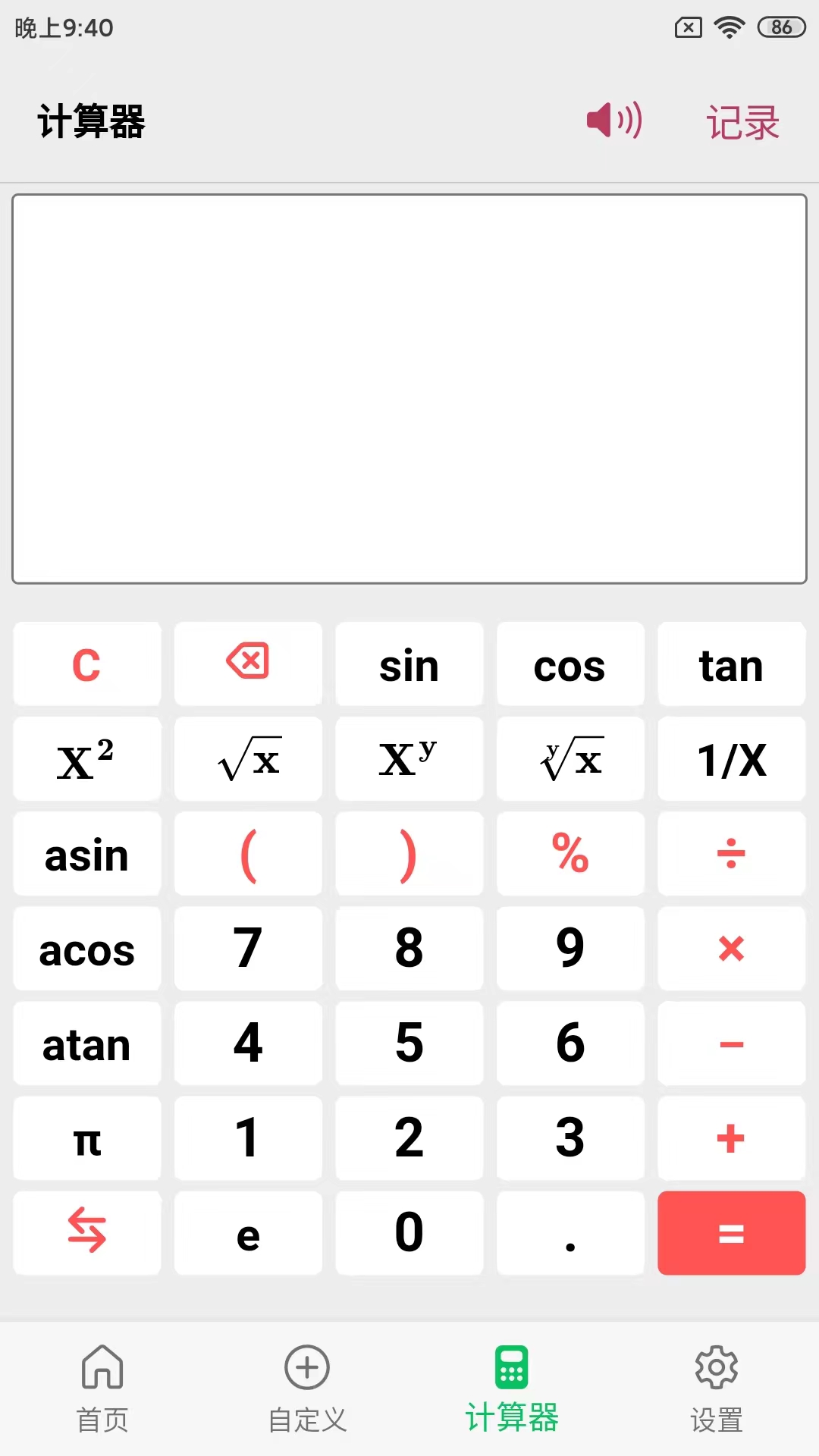
Task: Tap the backspace delete key
Action: coord(248,663)
